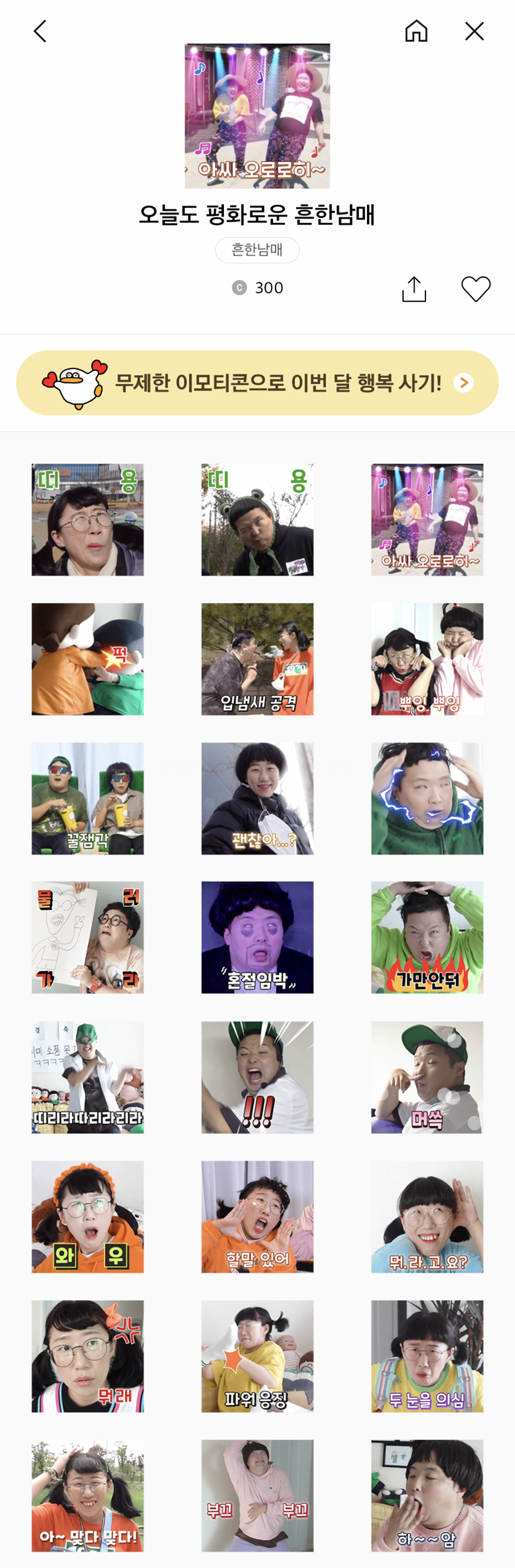Open the home icon in the header

tap(416, 31)
